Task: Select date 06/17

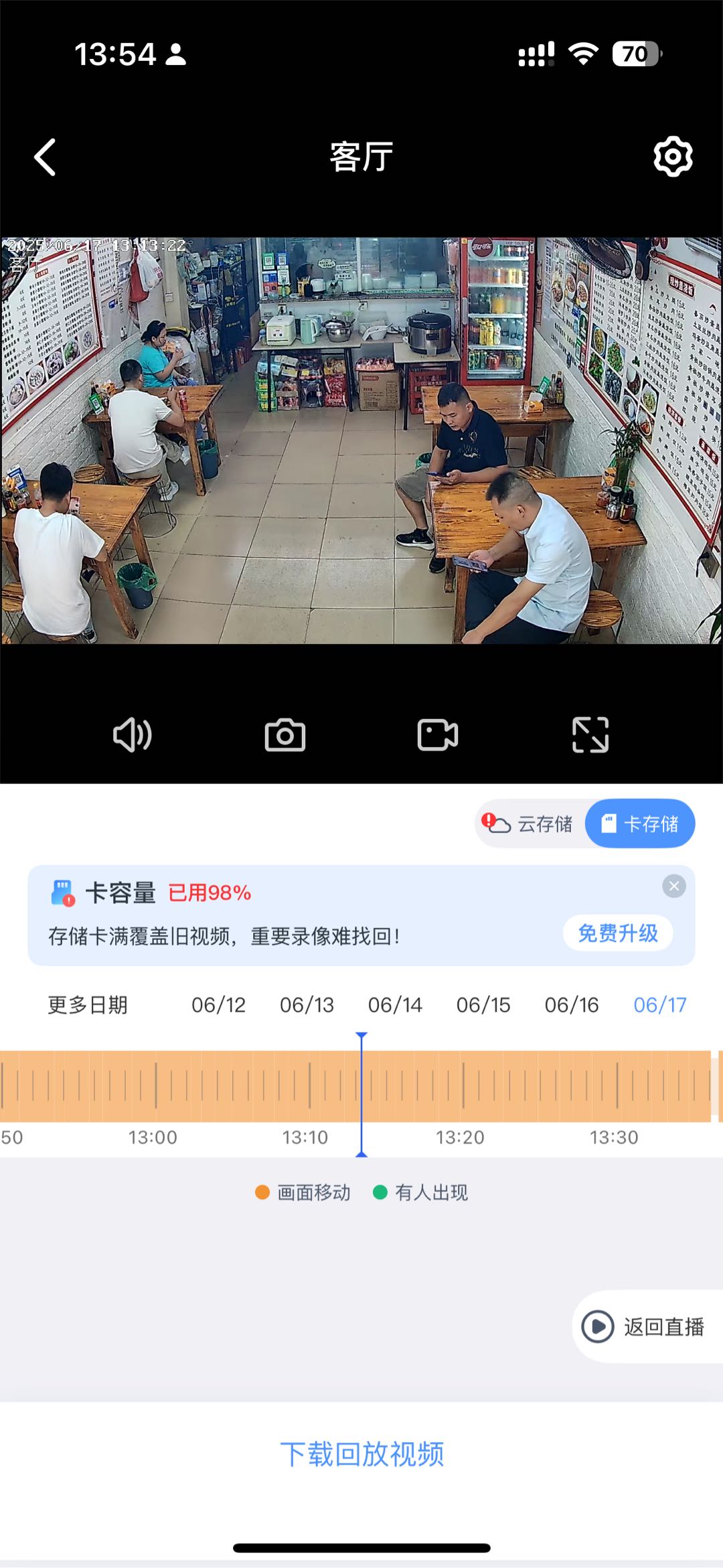Action: point(660,1005)
